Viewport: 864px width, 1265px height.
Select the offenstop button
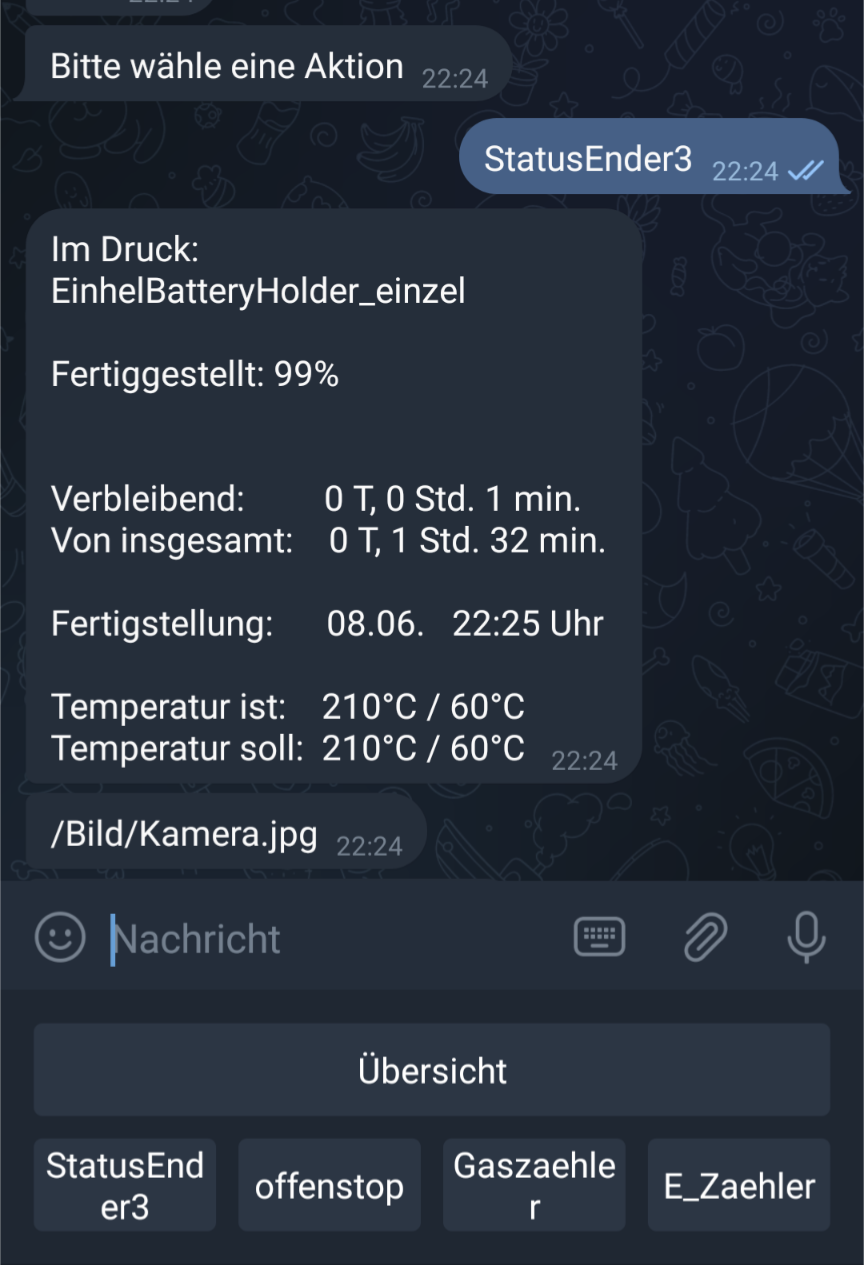pyautogui.click(x=329, y=1185)
